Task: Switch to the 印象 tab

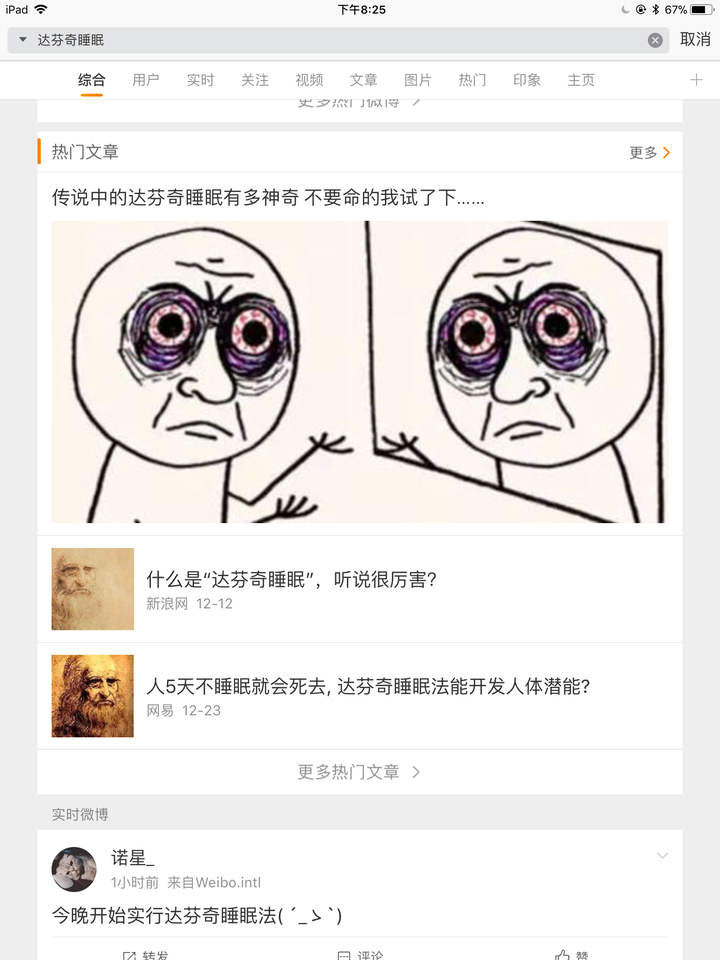Action: [x=527, y=80]
